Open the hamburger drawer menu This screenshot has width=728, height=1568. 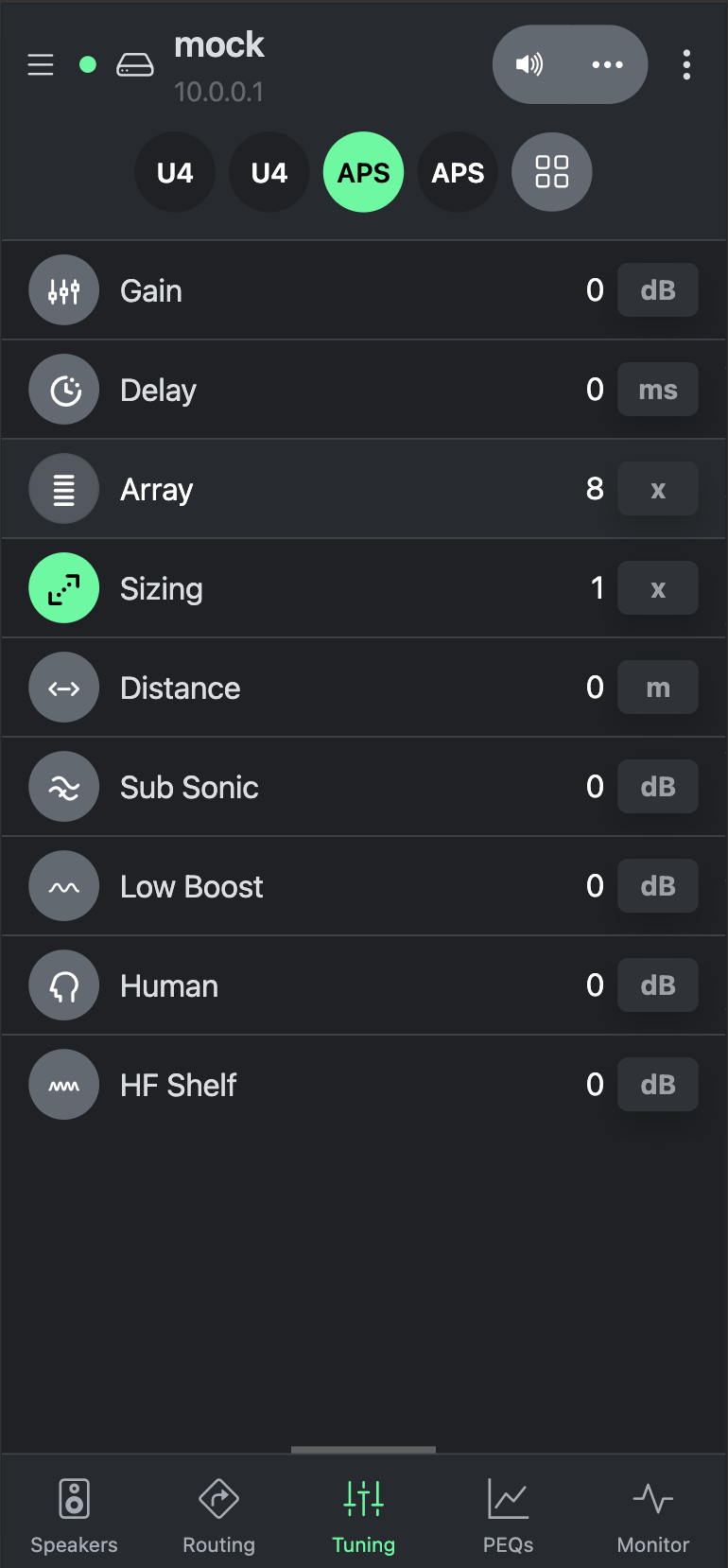click(41, 64)
